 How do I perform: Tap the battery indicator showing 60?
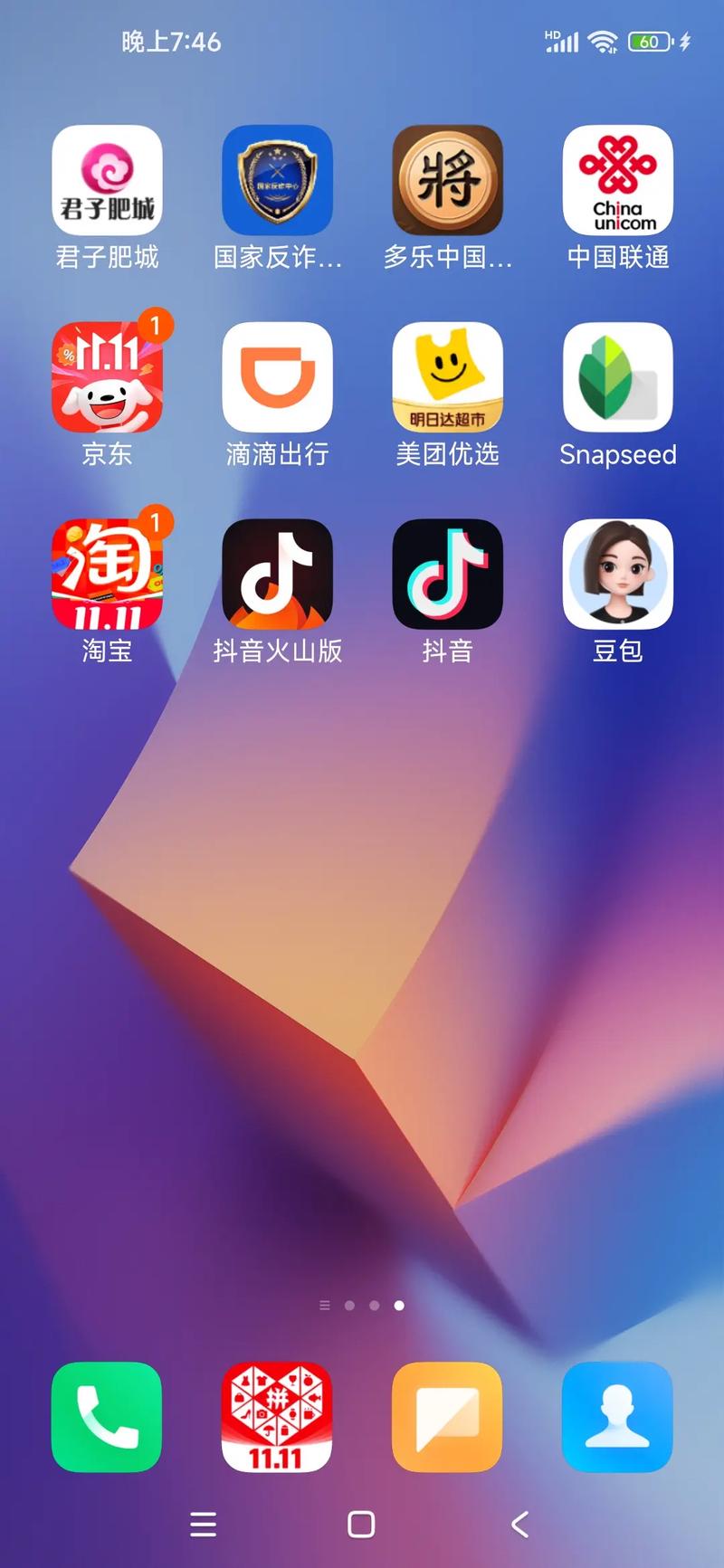pyautogui.click(x=650, y=42)
